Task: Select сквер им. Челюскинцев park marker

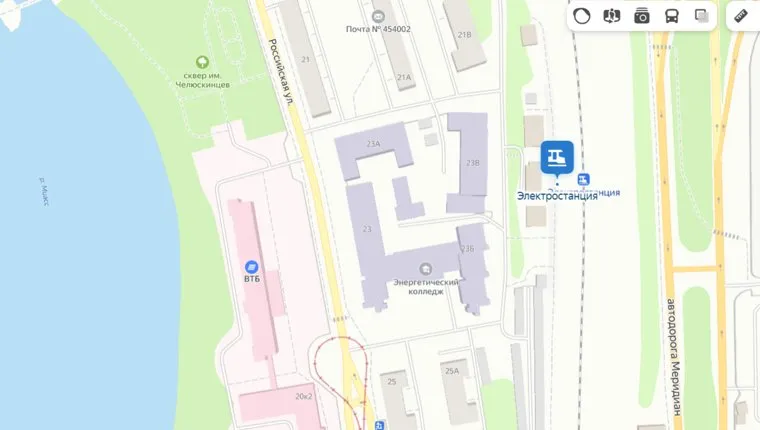Action: [202, 62]
